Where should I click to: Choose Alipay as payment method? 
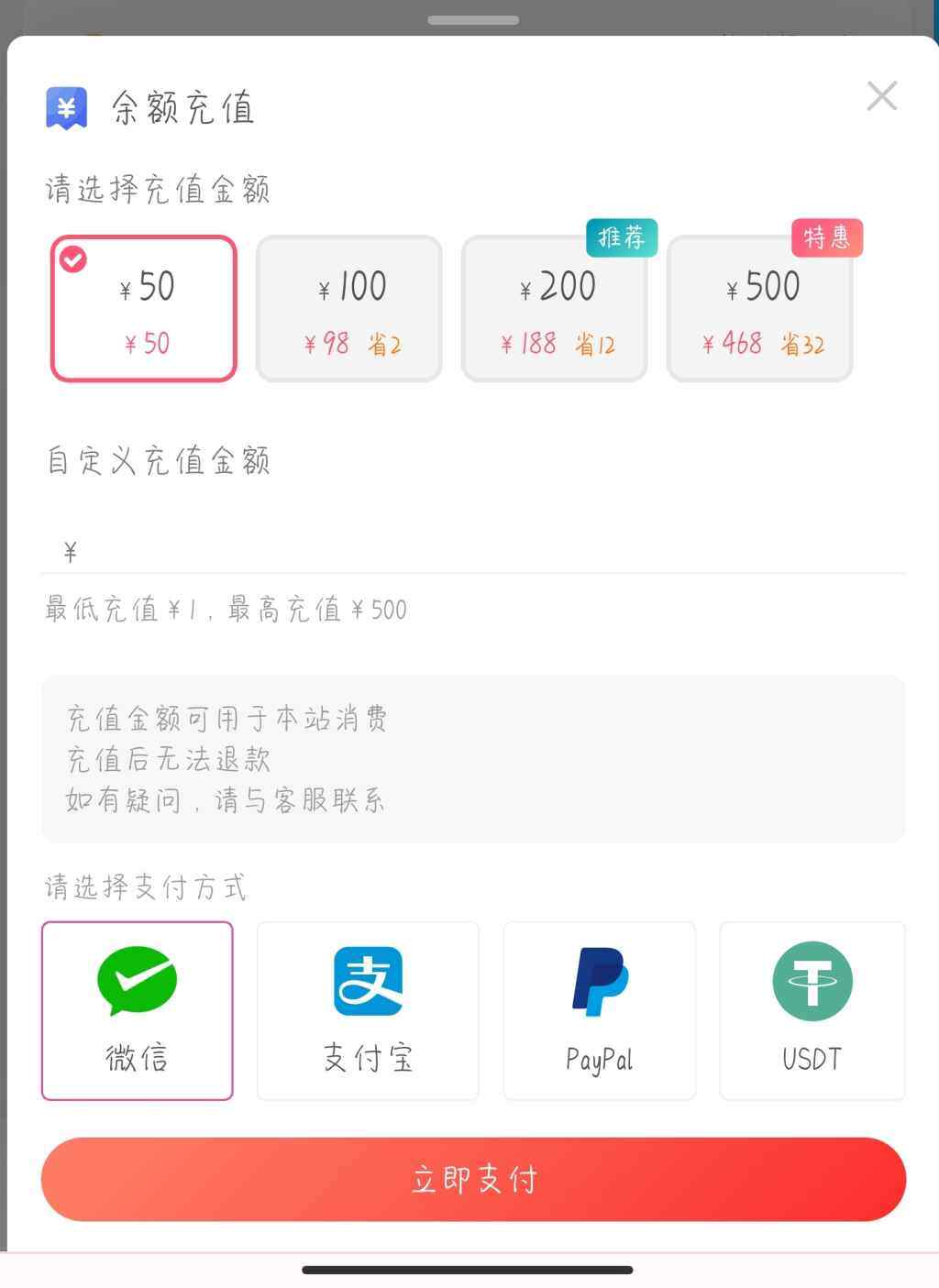click(x=367, y=1008)
